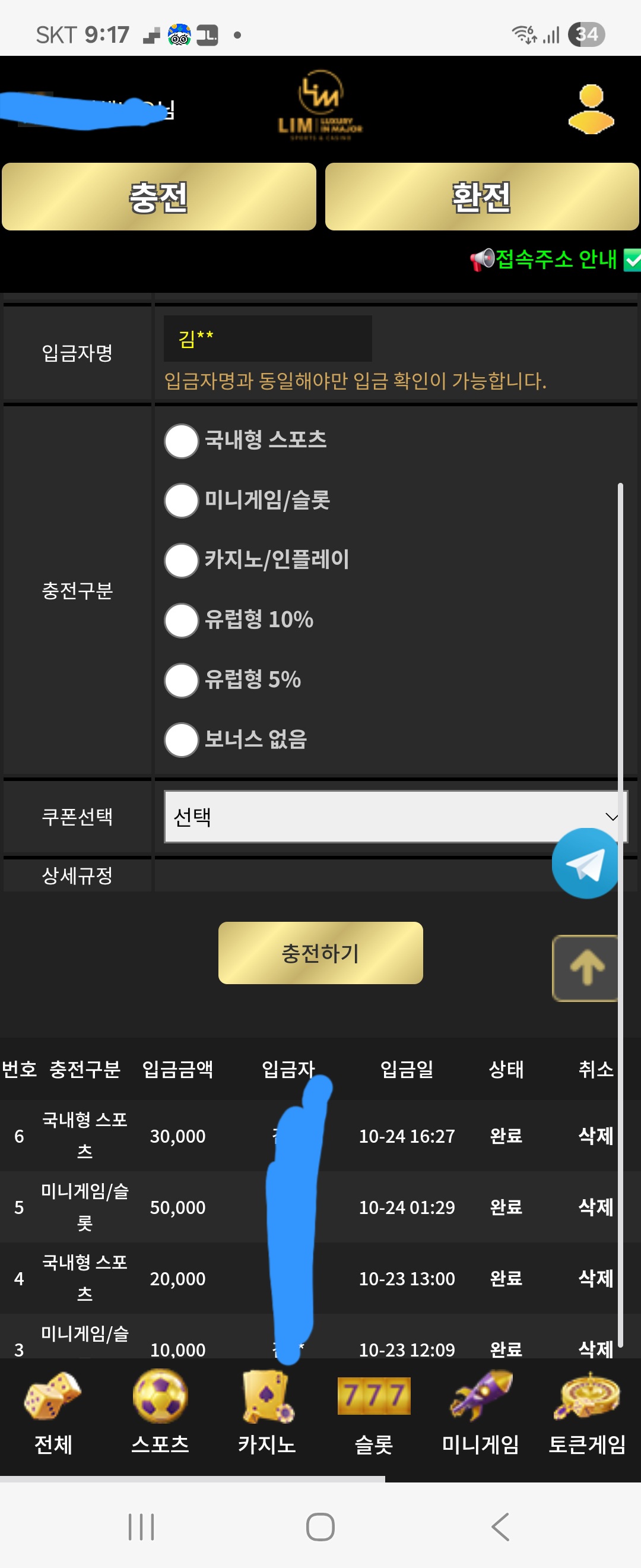This screenshot has height=1568, width=641.
Task: Pick the 보너스 없음 option
Action: (x=181, y=739)
